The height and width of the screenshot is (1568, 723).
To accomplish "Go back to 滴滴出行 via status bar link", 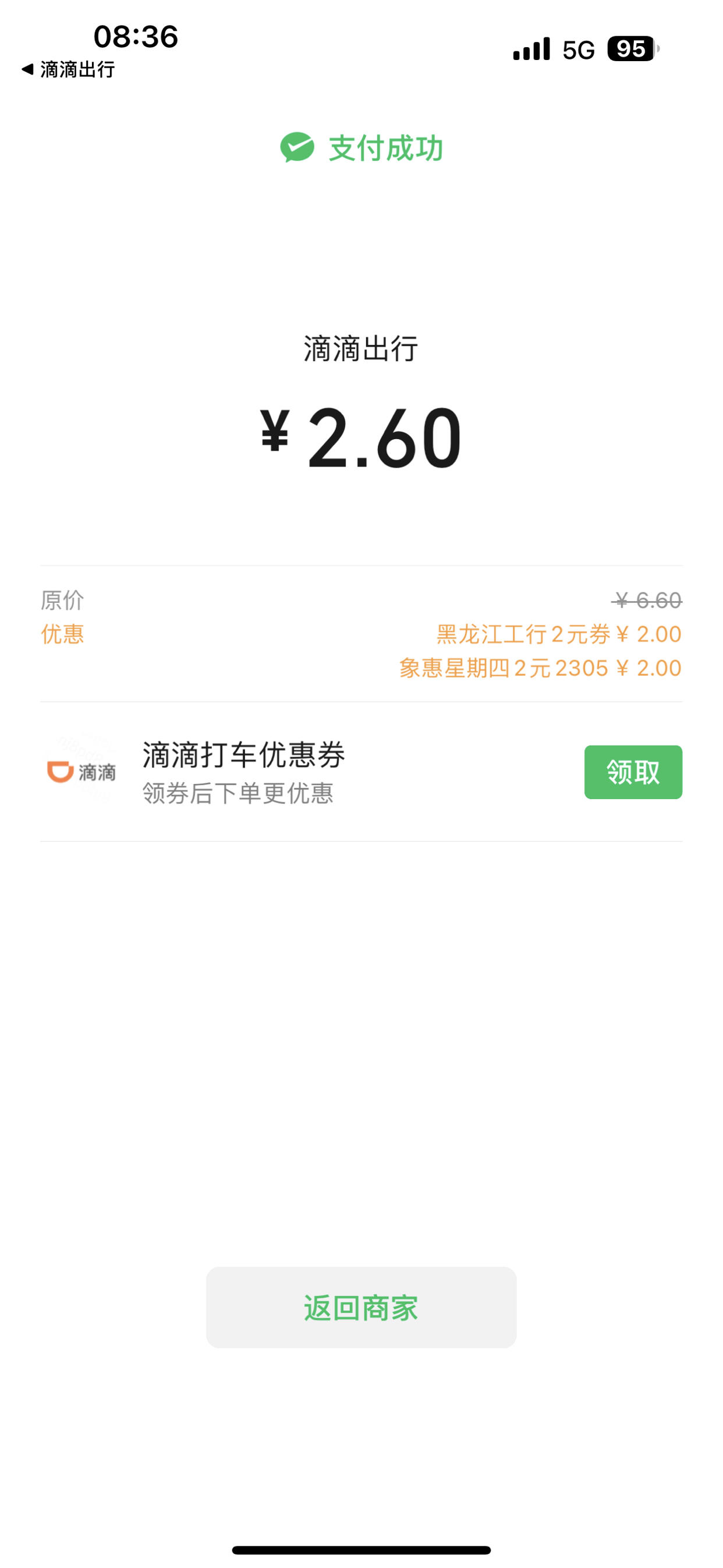I will tap(68, 69).
